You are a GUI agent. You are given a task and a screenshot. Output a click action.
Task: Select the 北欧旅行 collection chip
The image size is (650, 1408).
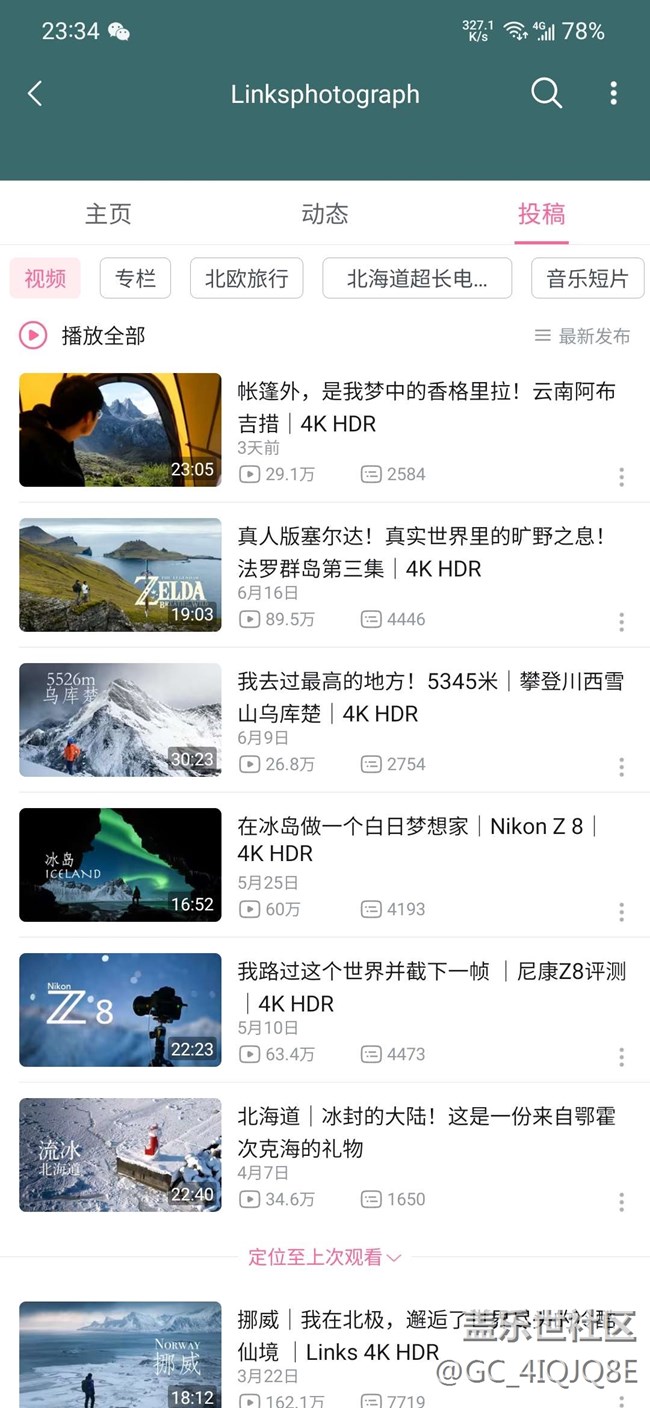[246, 278]
